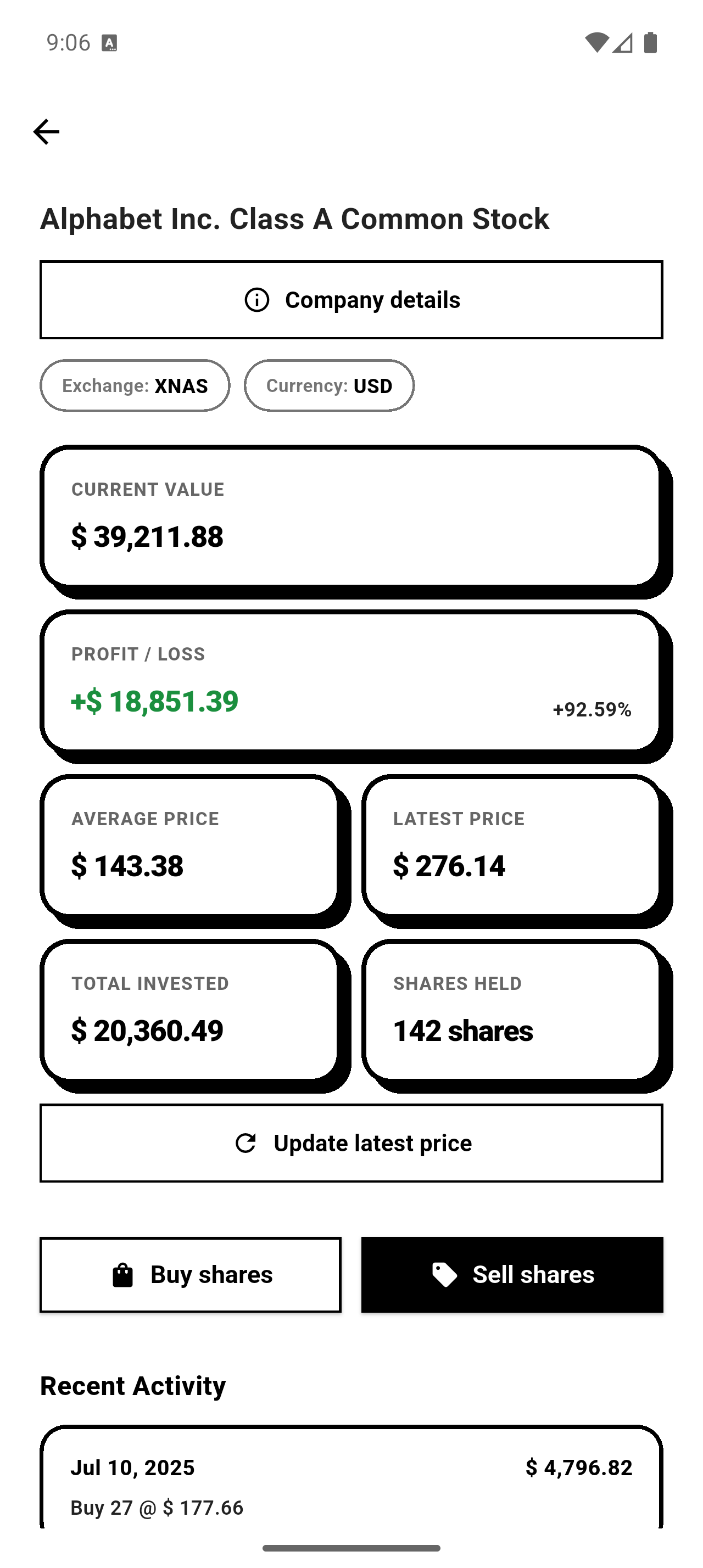The height and width of the screenshot is (1568, 703).
Task: Tap the refresh icon on Update latest price
Action: 246,1143
